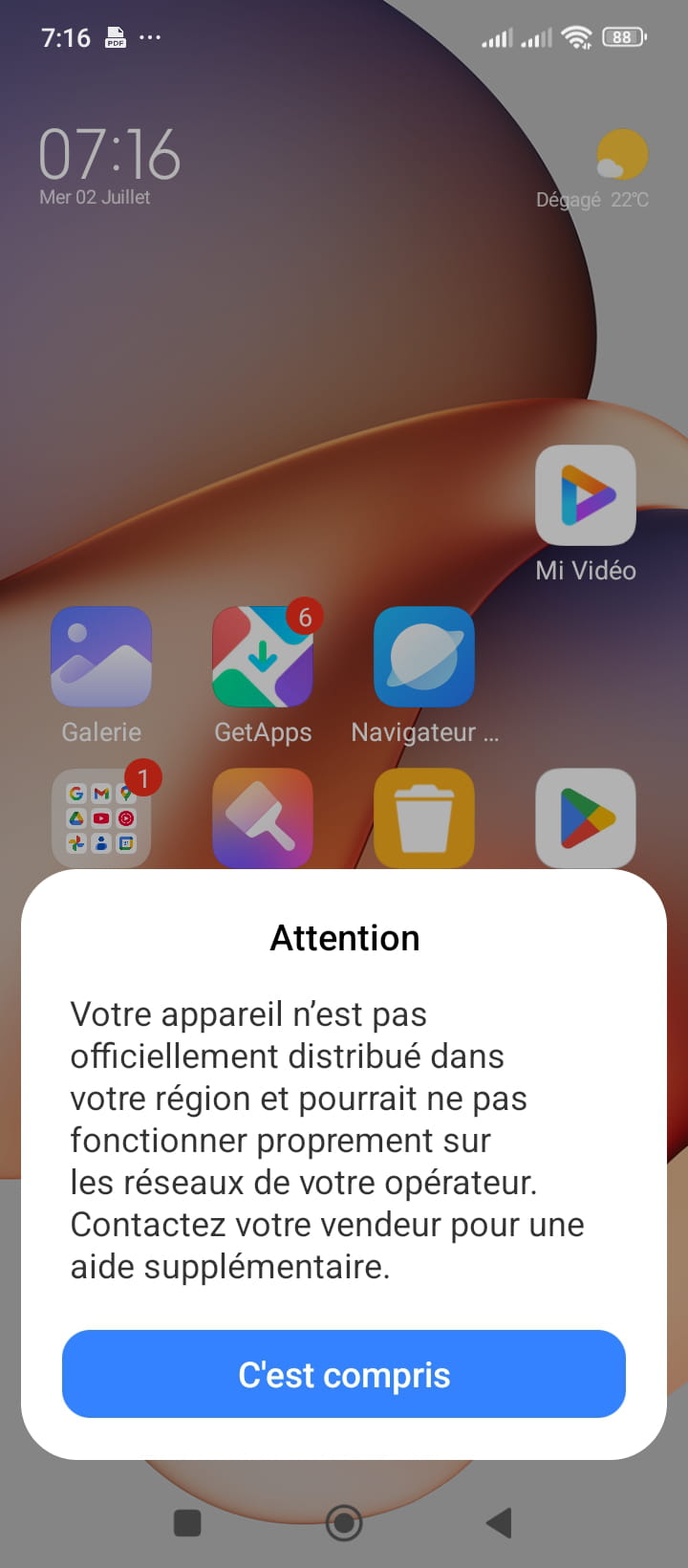Screen dimensions: 688x1568
Task: Dismiss the warning with C'est compris
Action: 344,1374
